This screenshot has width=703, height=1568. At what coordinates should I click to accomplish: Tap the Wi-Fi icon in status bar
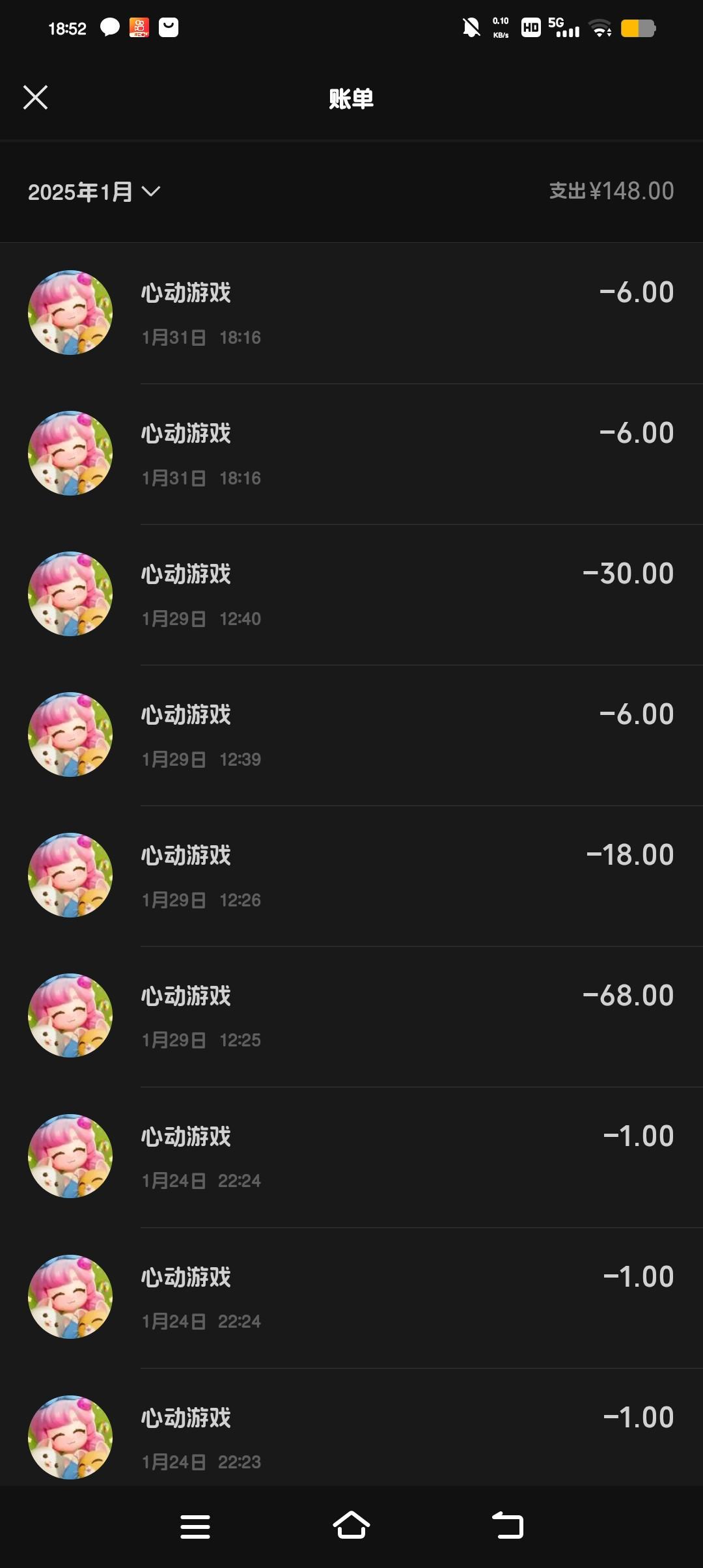click(x=600, y=29)
